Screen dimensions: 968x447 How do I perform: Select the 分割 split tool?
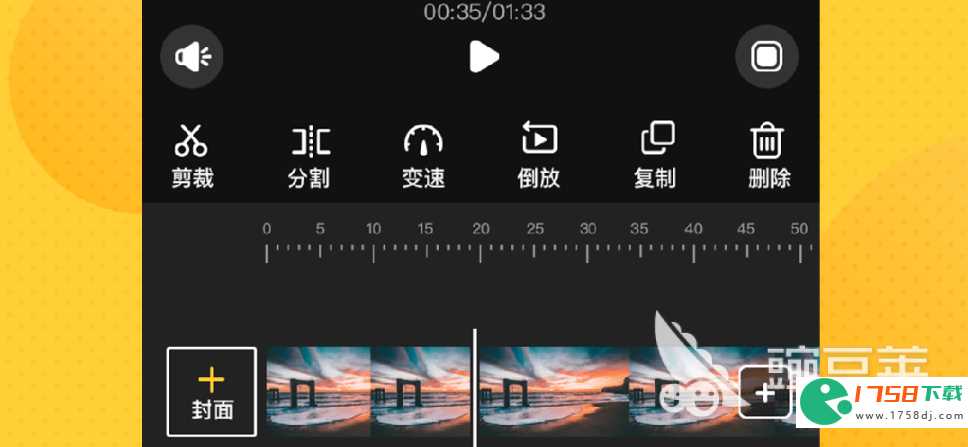point(309,156)
